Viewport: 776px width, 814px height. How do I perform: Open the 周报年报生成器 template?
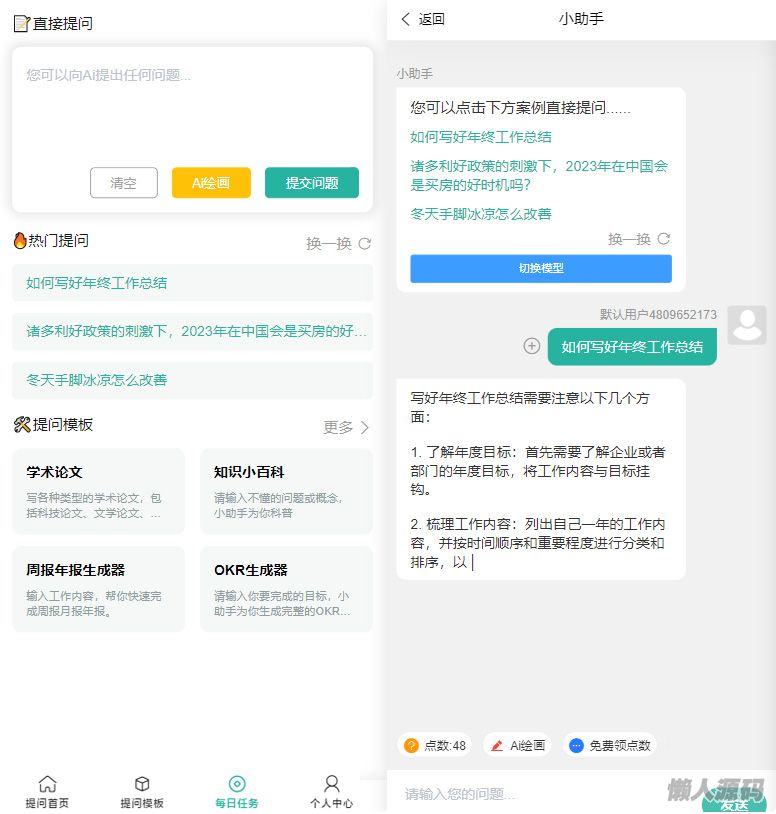tap(98, 589)
